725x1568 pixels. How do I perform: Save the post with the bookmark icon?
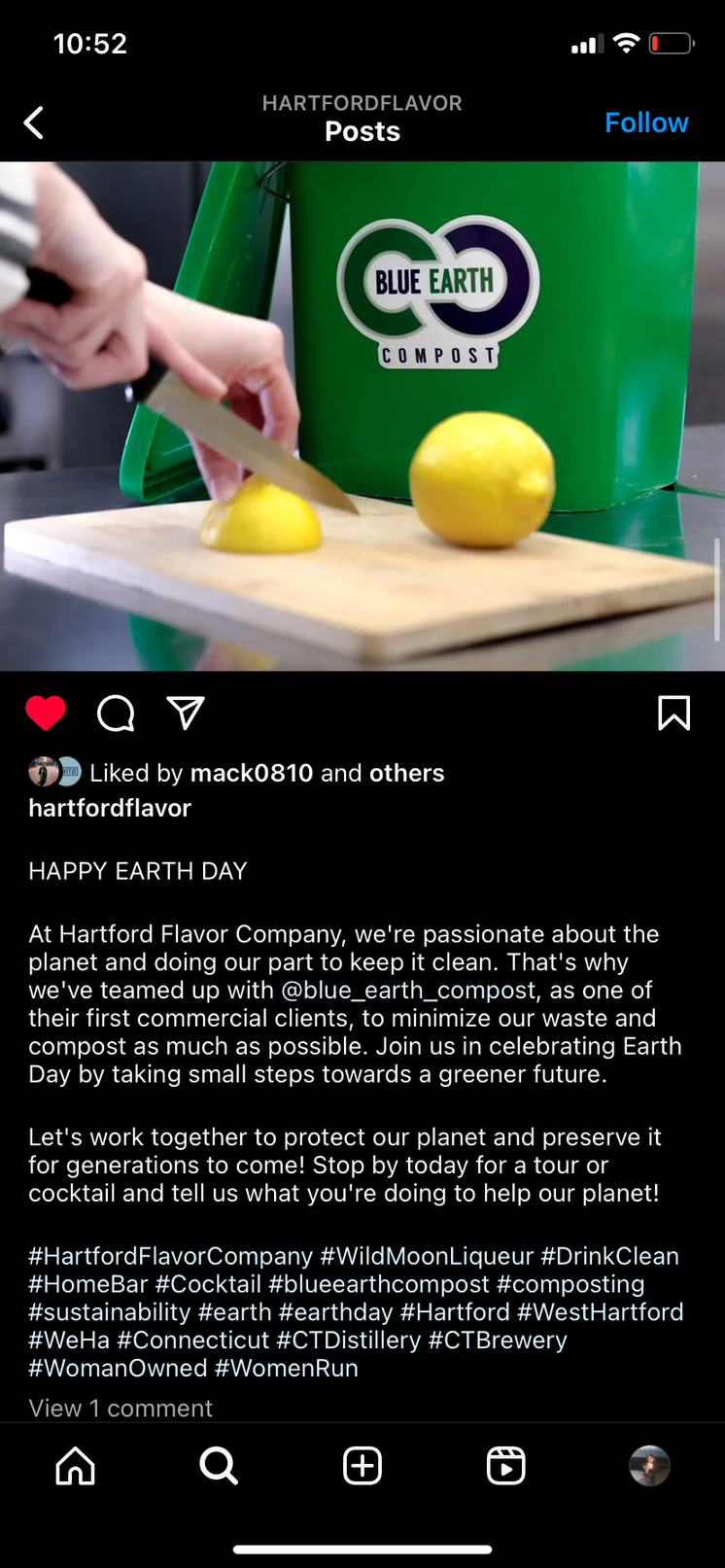[x=673, y=714]
